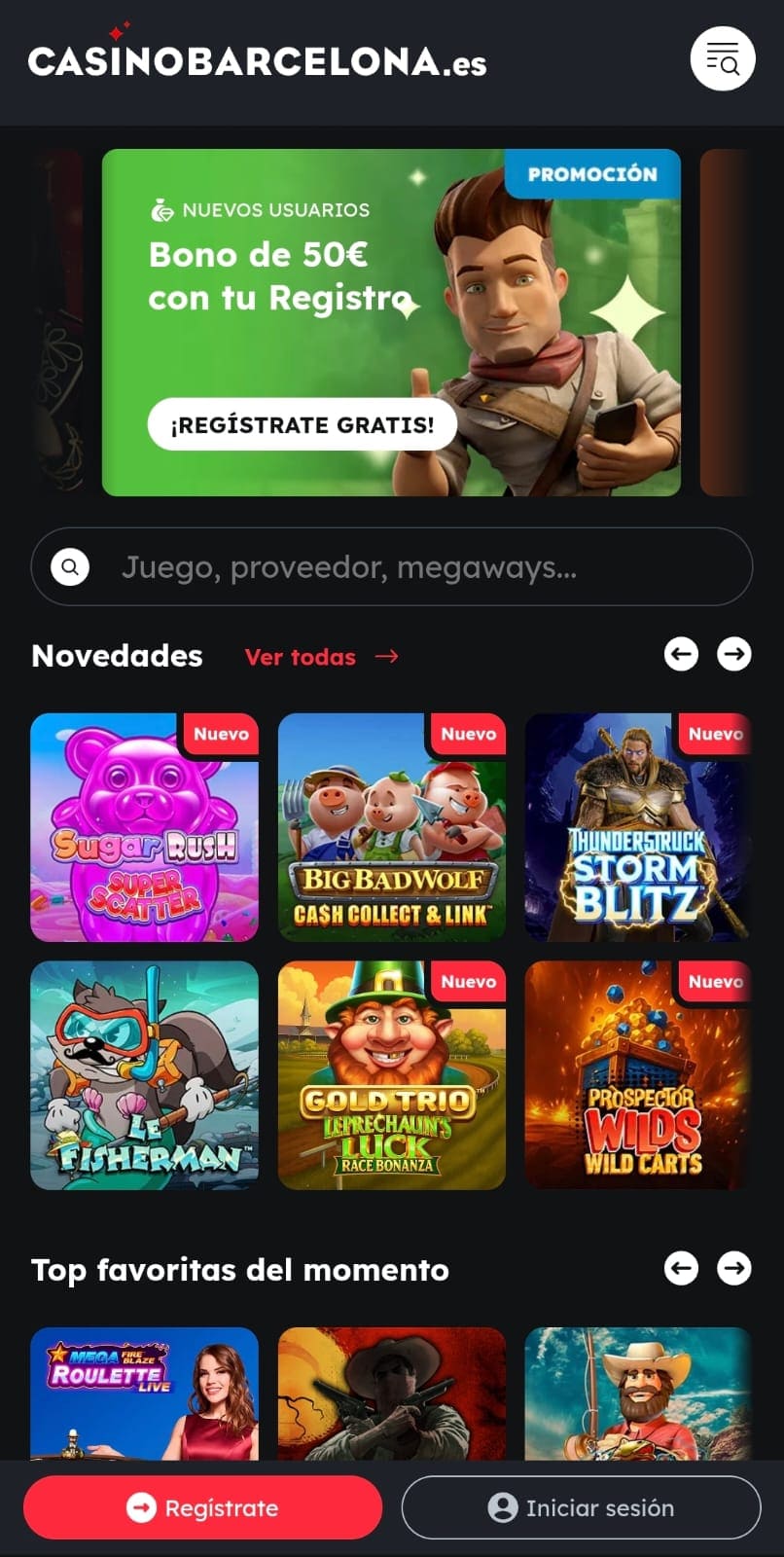This screenshot has height=1557, width=784.
Task: Click the next arrow beside Top favoritas
Action: tap(734, 1269)
